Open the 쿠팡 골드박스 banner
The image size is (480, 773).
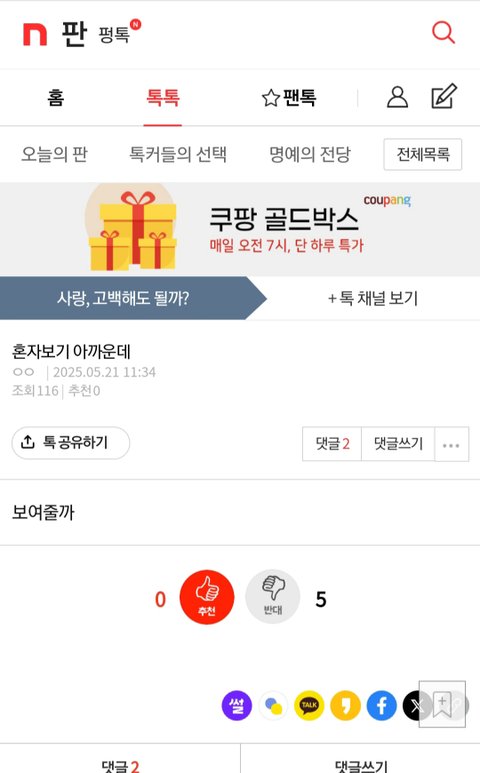[240, 229]
